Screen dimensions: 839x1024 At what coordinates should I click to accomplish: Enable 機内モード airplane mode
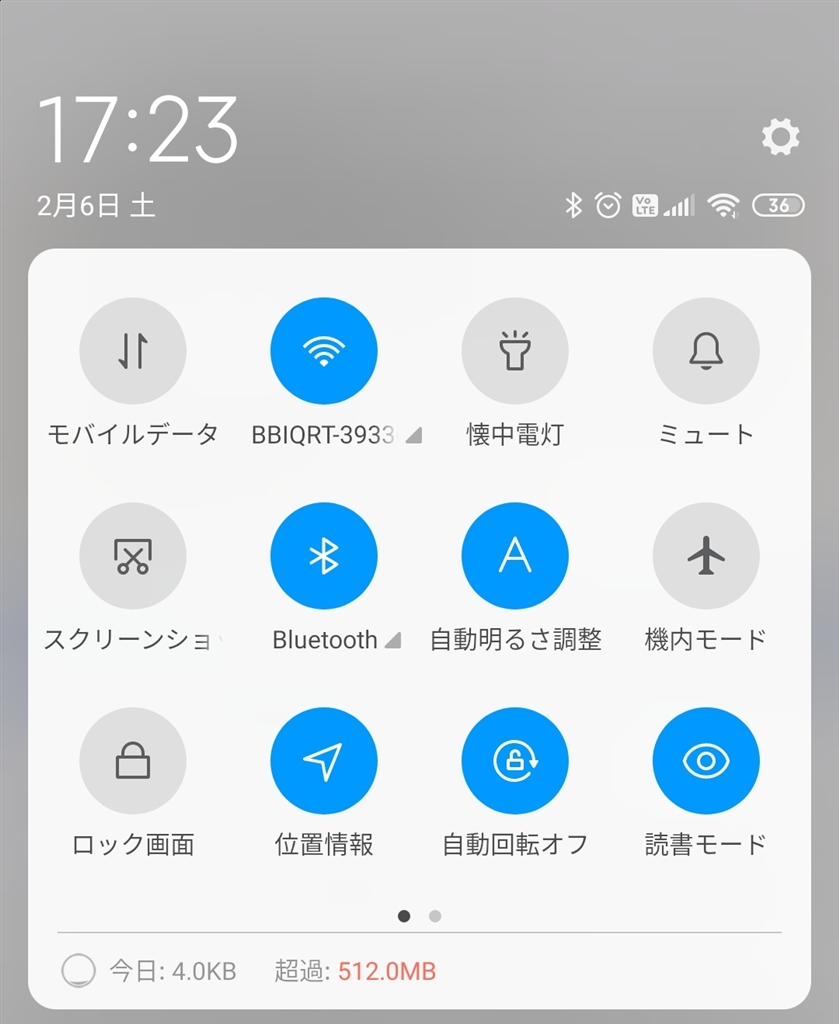pyautogui.click(x=706, y=556)
